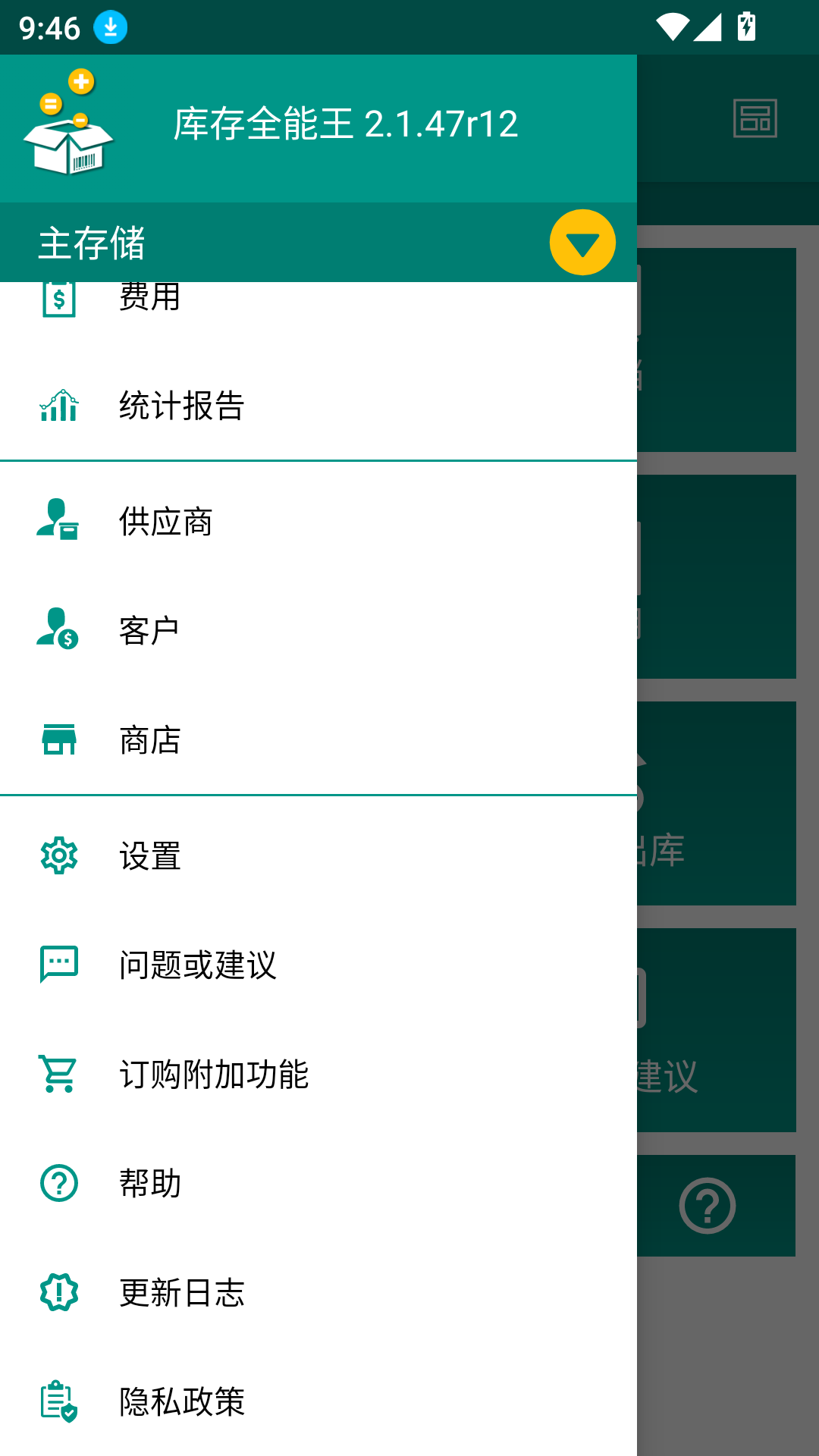
Task: View the 隐私政策 privacy policy
Action: tap(180, 1401)
